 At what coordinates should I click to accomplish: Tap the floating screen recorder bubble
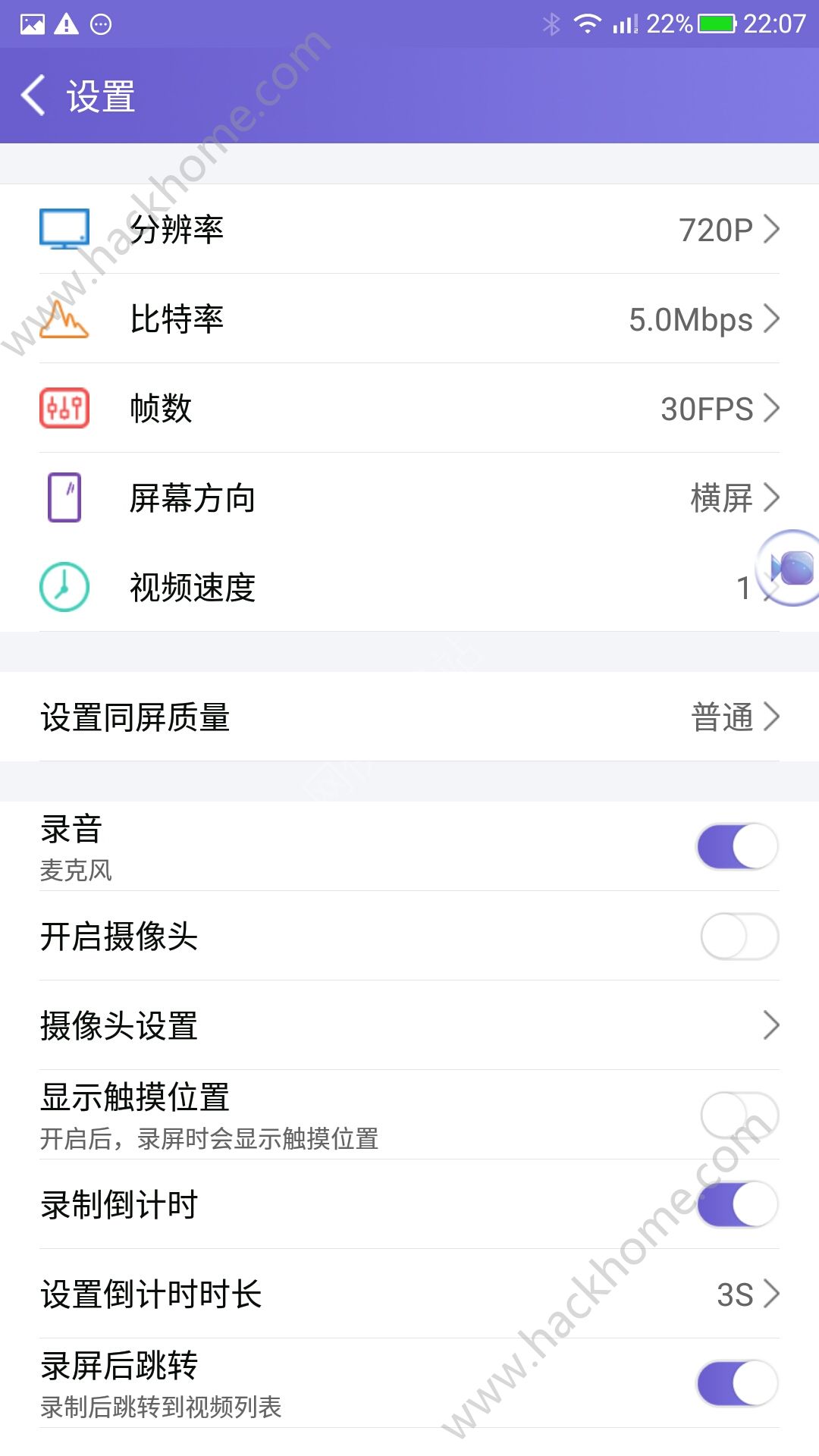tap(792, 568)
